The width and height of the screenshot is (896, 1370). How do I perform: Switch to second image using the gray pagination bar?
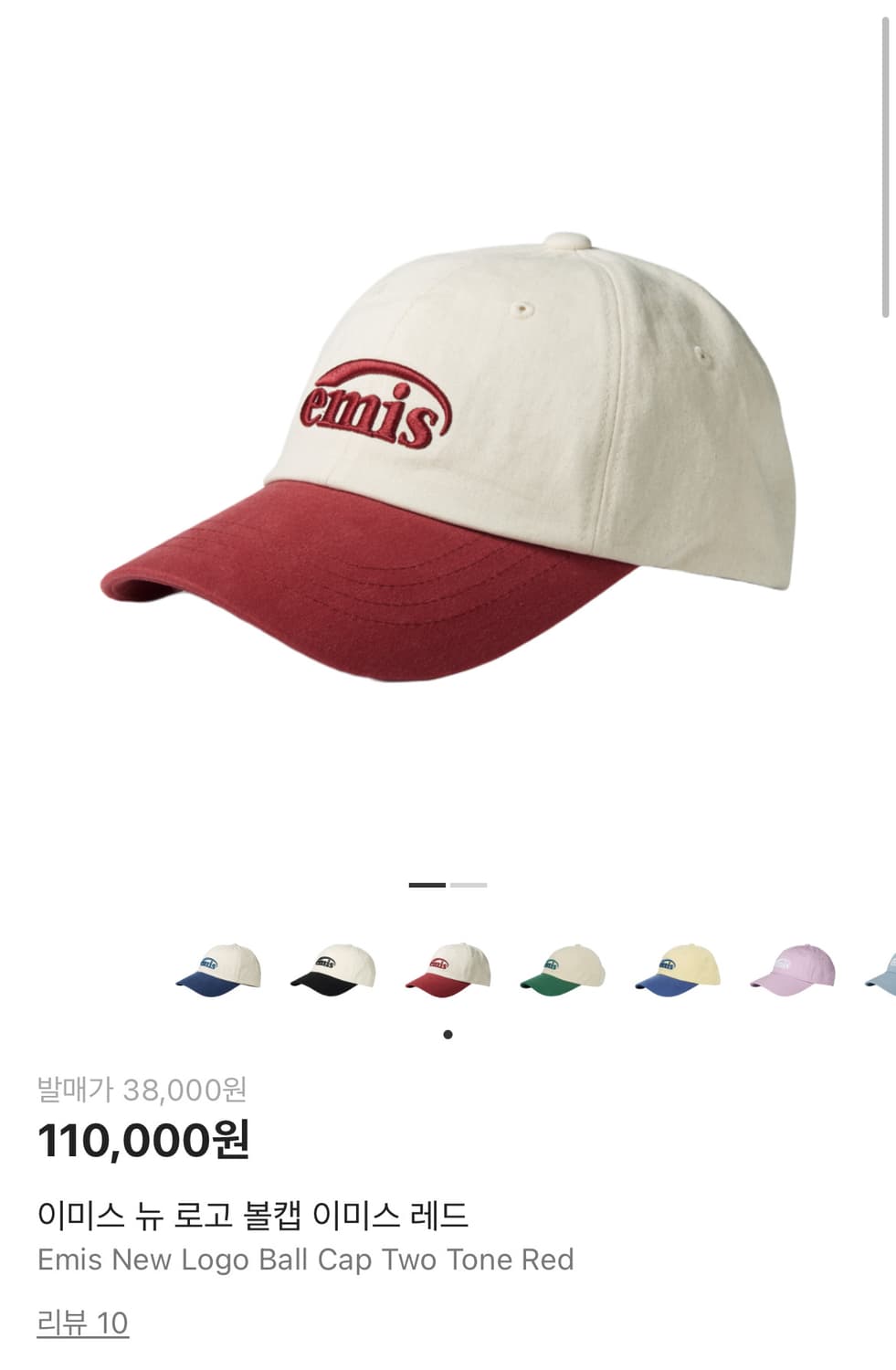click(468, 885)
